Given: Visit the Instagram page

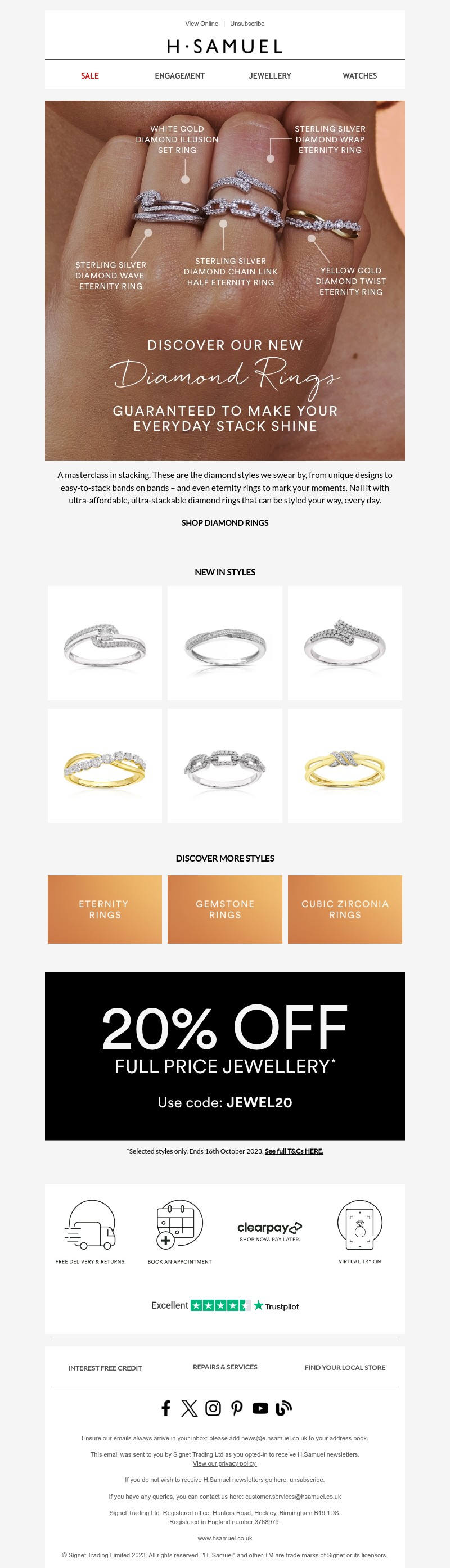Looking at the screenshot, I should [213, 1408].
